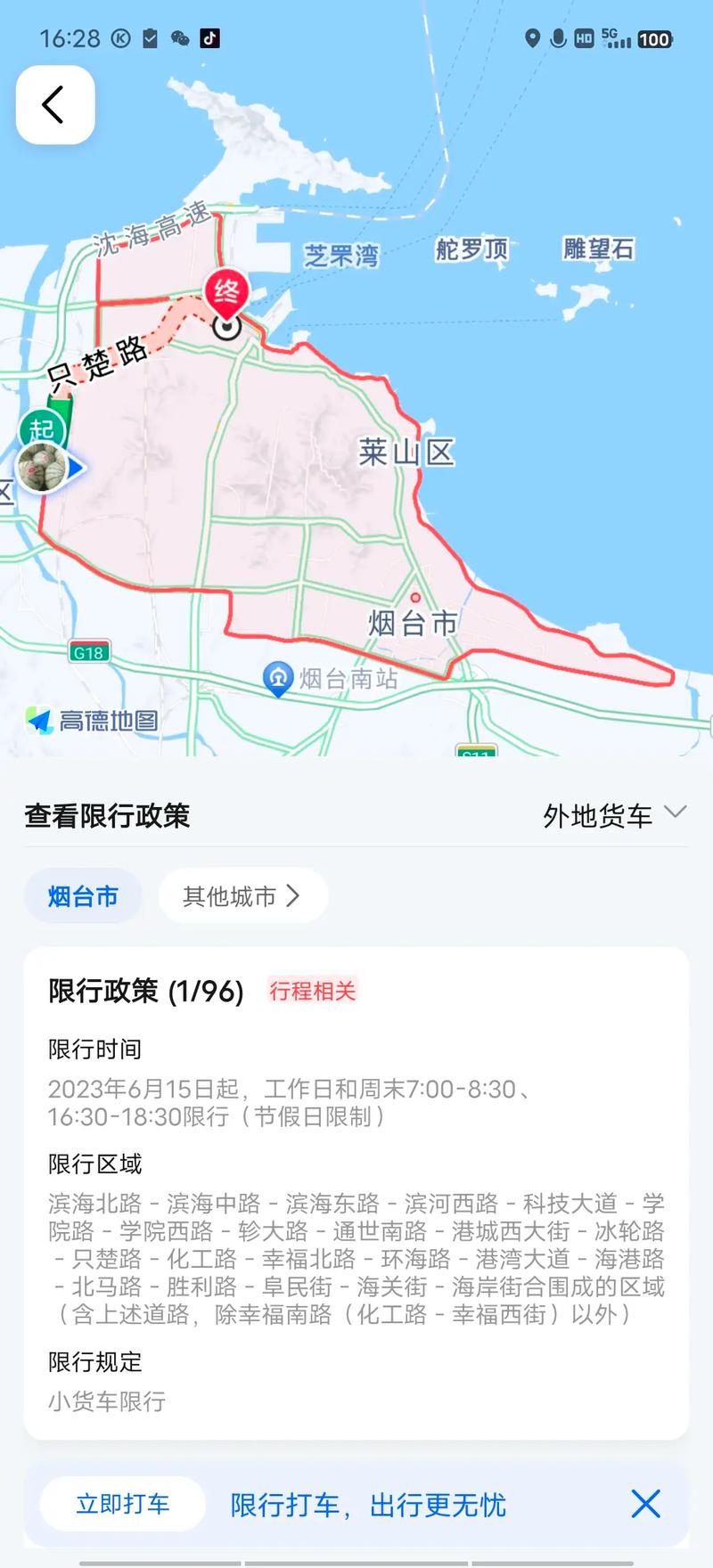The height and width of the screenshot is (1568, 713).
Task: Tap the destination marker labeled 终
Action: (x=227, y=291)
